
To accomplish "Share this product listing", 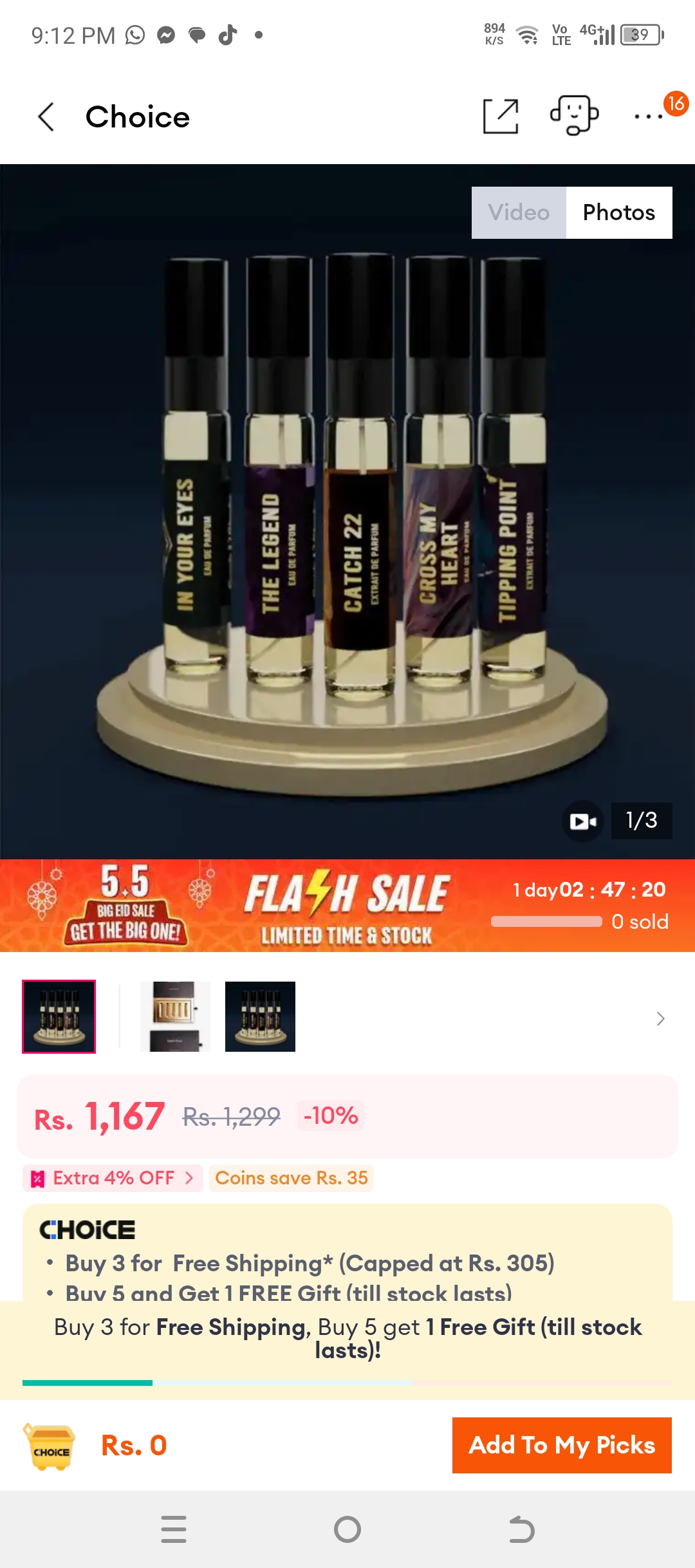I will click(x=501, y=117).
